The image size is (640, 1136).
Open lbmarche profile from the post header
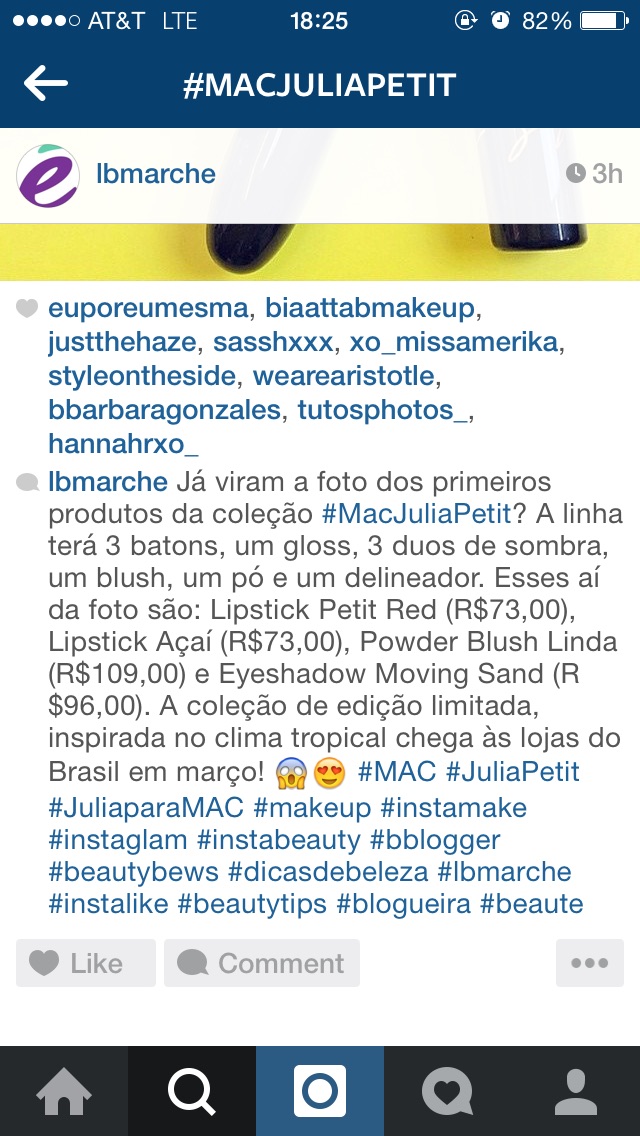155,174
